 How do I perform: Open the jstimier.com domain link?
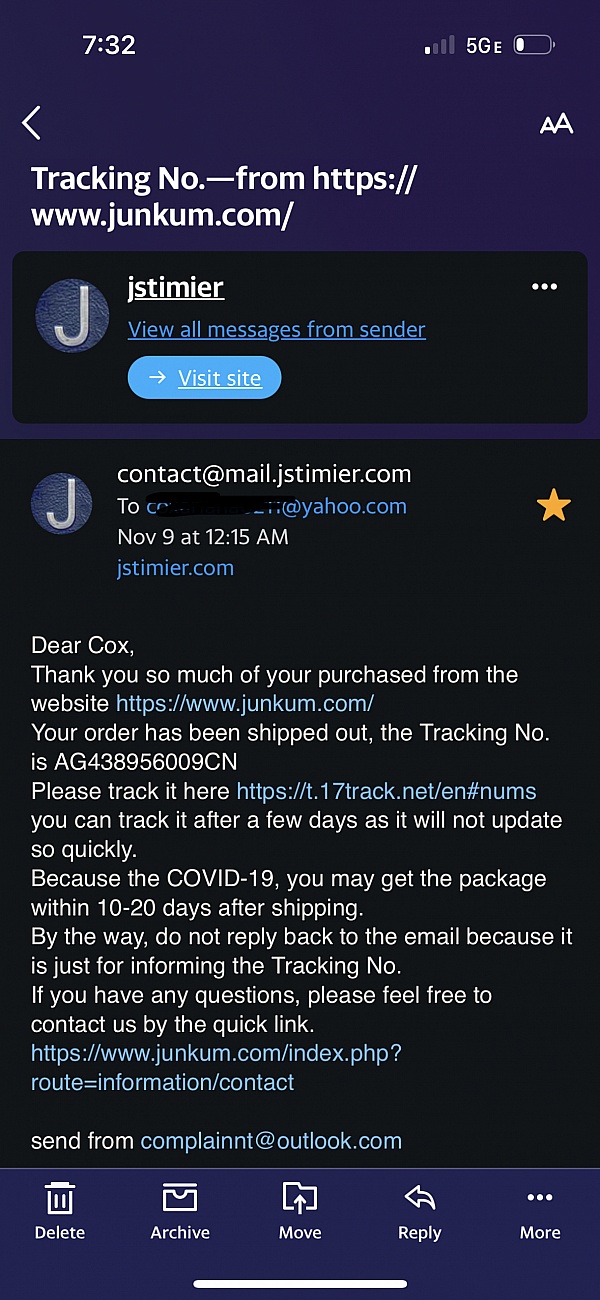[x=175, y=568]
